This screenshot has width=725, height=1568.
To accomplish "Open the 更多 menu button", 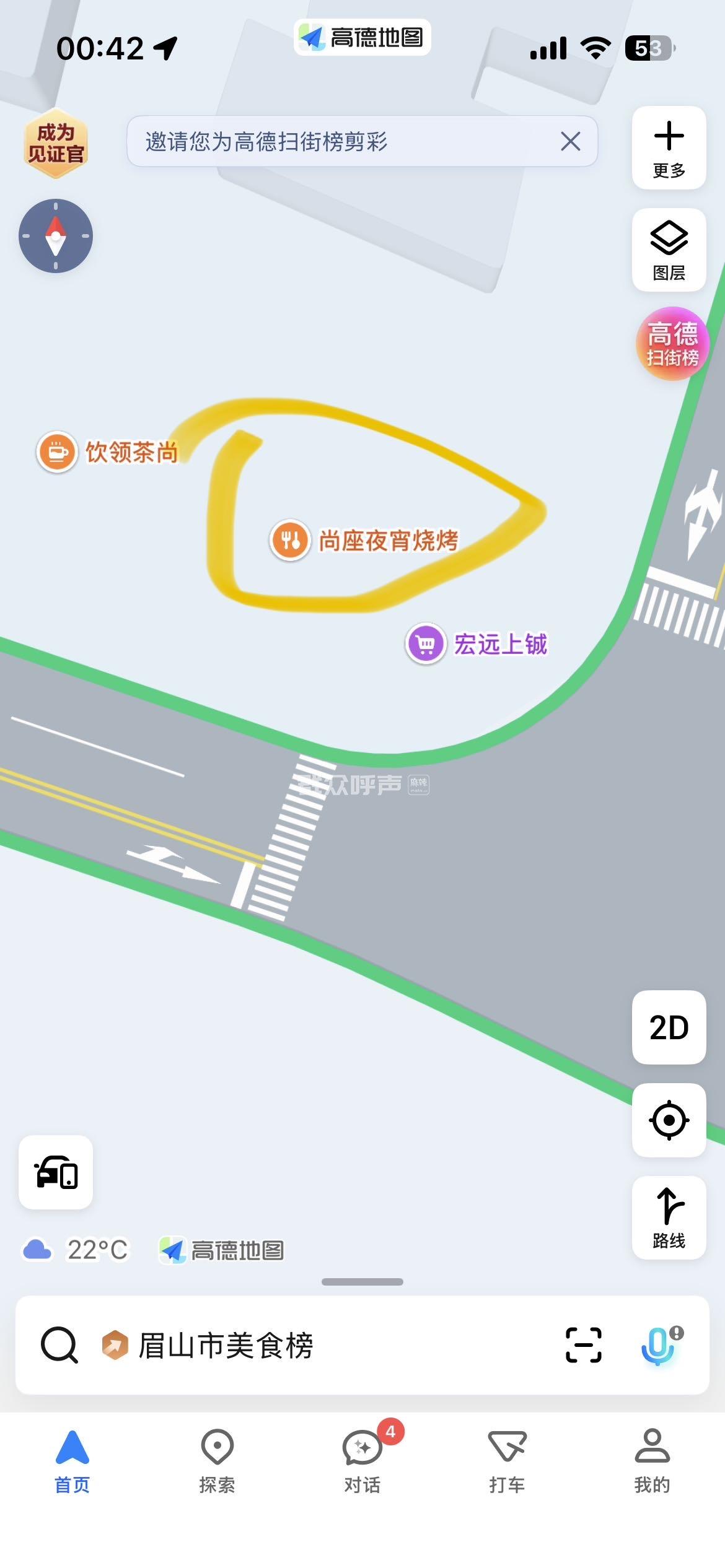I will (669, 147).
